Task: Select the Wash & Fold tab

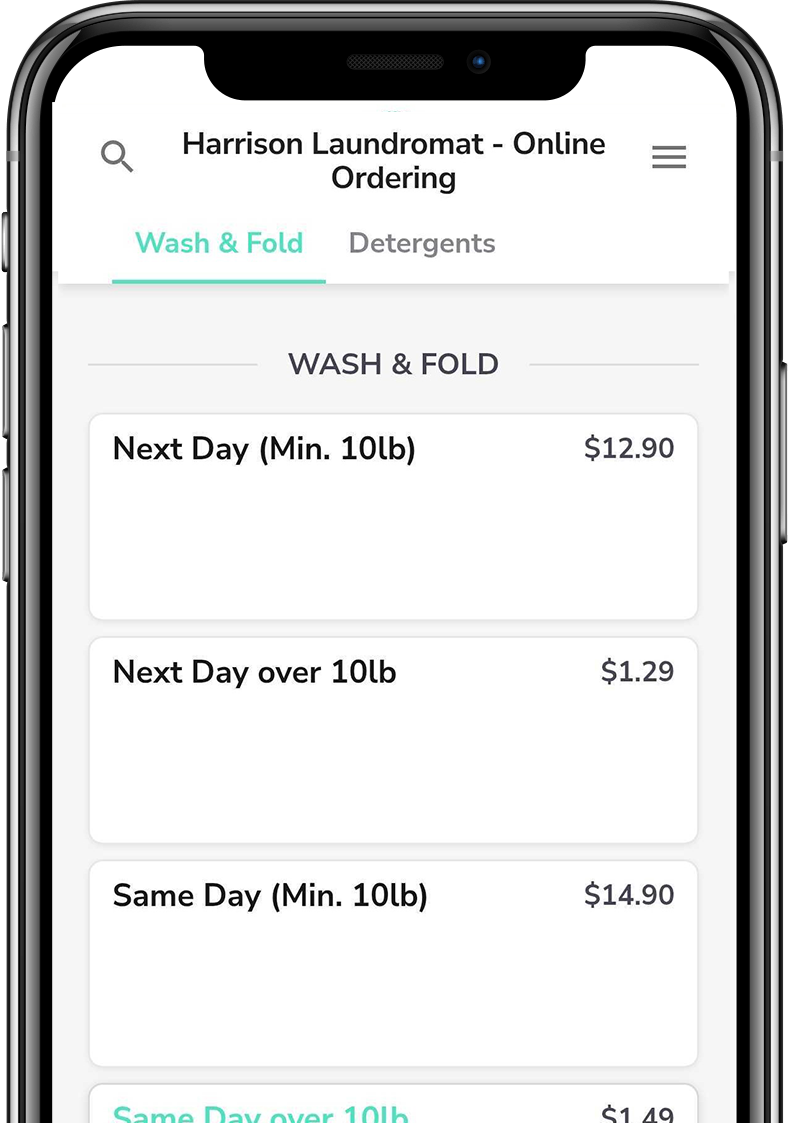Action: coord(219,243)
